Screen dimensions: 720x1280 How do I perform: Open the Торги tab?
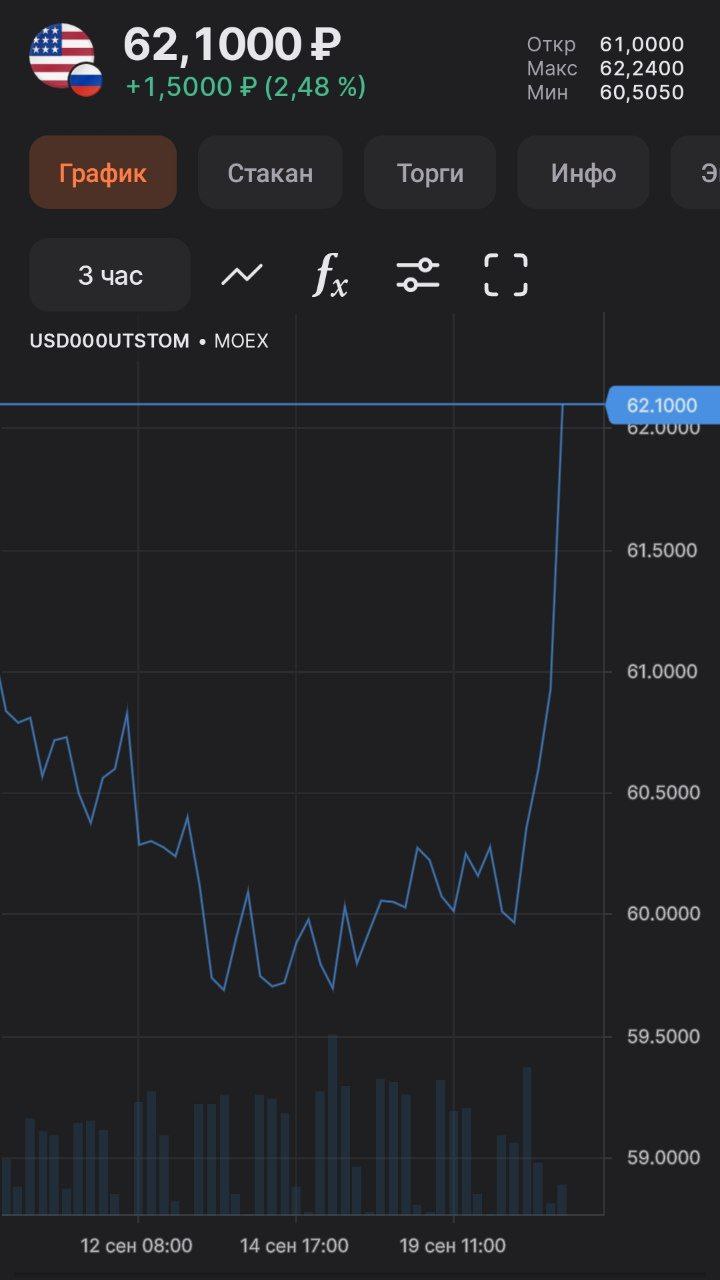pyautogui.click(x=430, y=173)
